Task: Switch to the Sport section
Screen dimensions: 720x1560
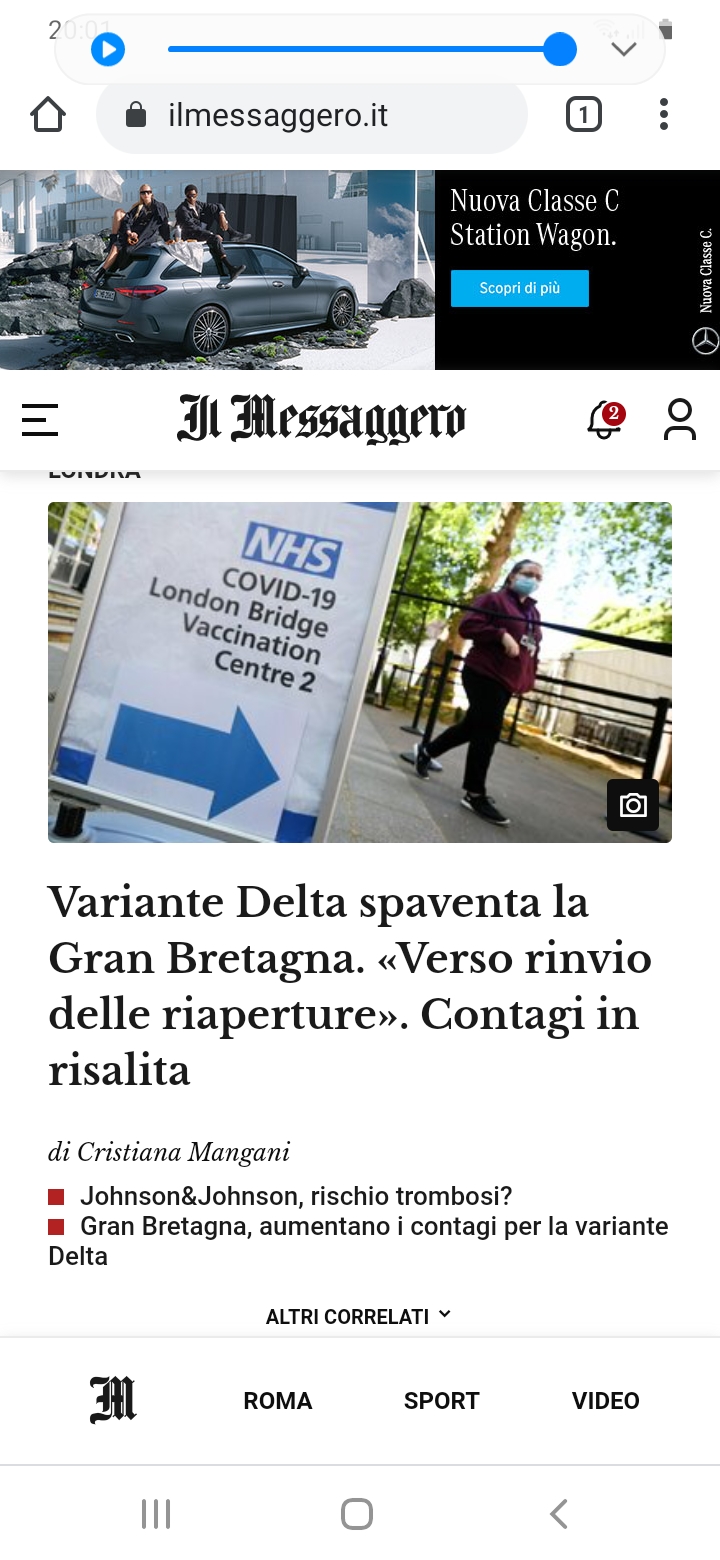Action: click(442, 1401)
